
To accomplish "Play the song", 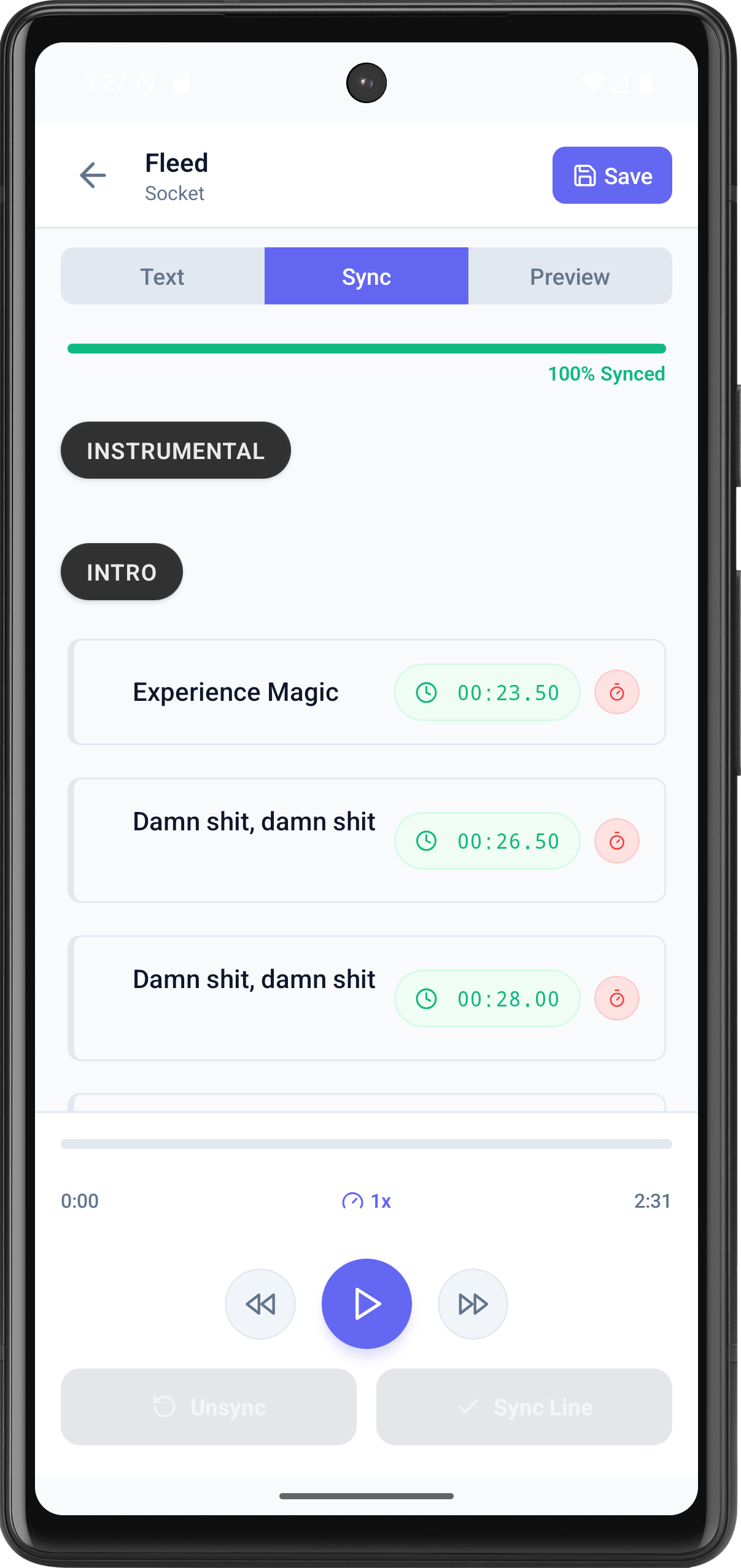I will pyautogui.click(x=367, y=1303).
